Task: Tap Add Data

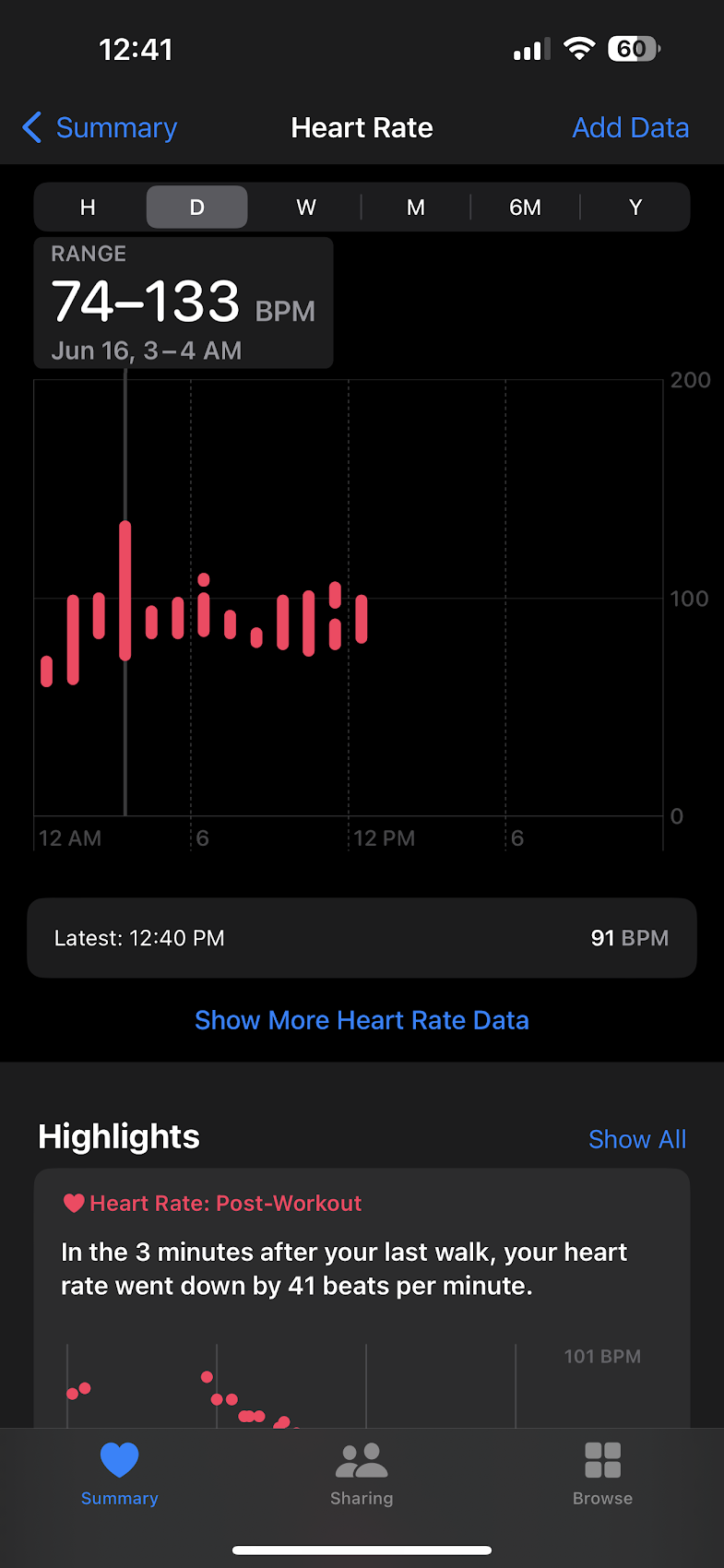Action: pos(630,127)
